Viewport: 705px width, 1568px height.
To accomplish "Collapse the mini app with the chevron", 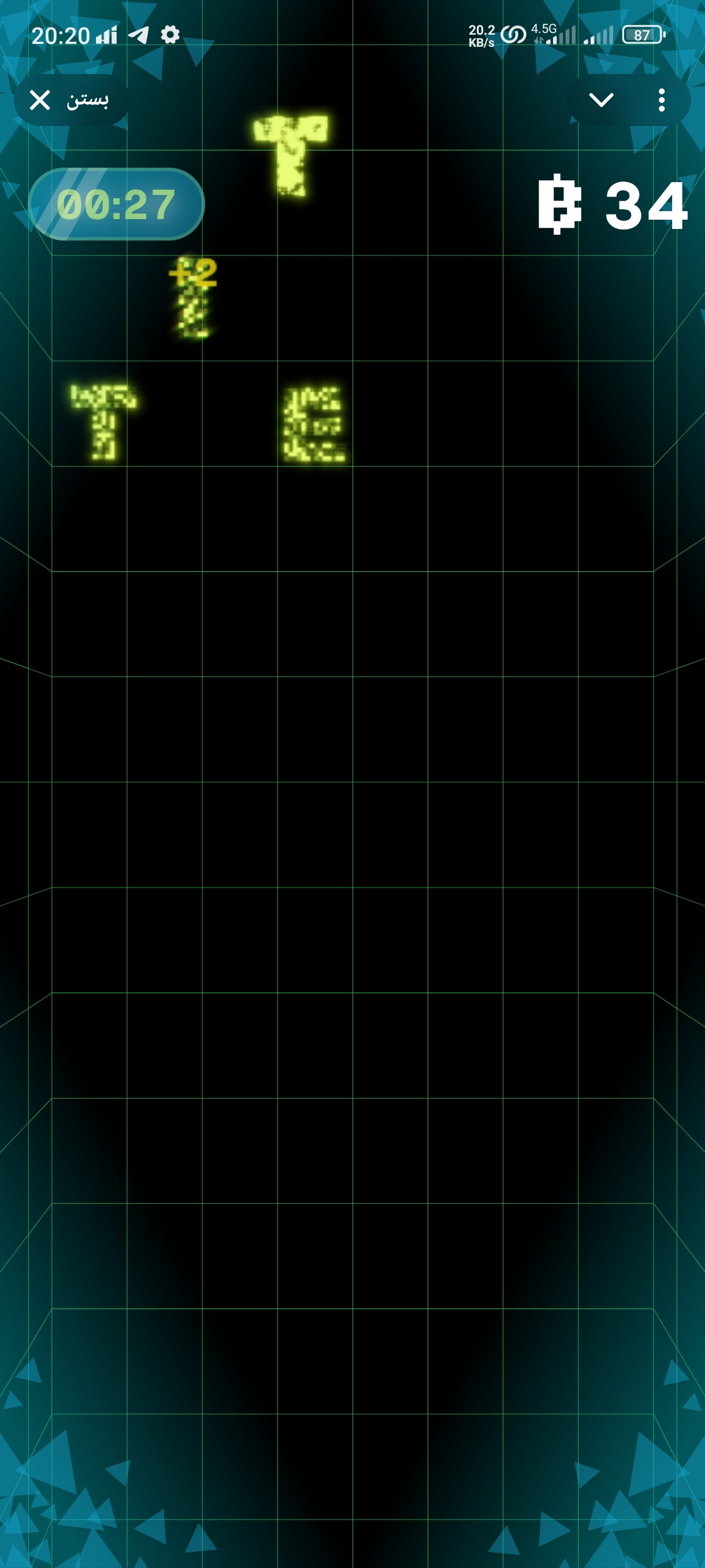I will click(600, 100).
